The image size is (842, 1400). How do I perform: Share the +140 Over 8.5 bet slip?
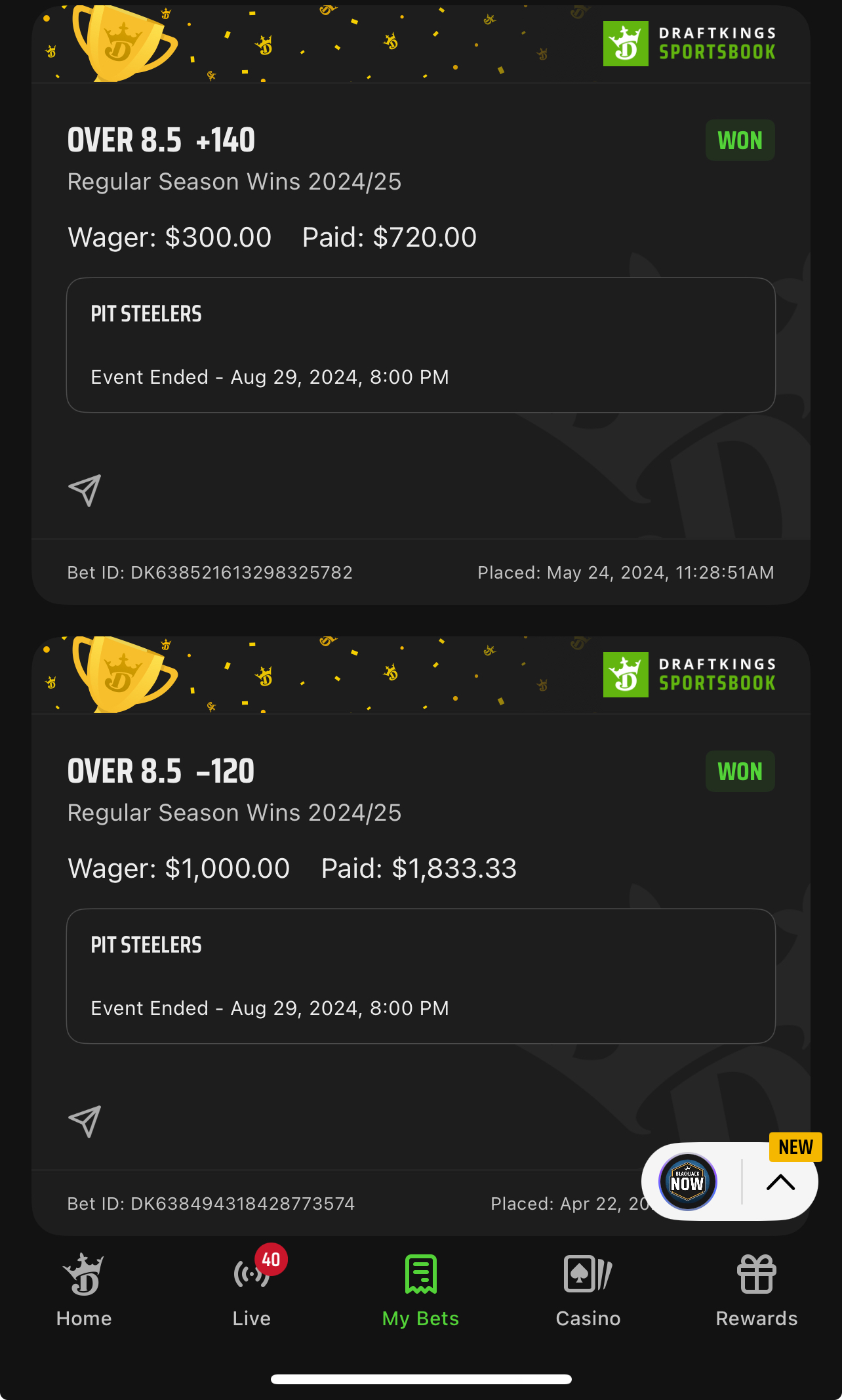[85, 490]
